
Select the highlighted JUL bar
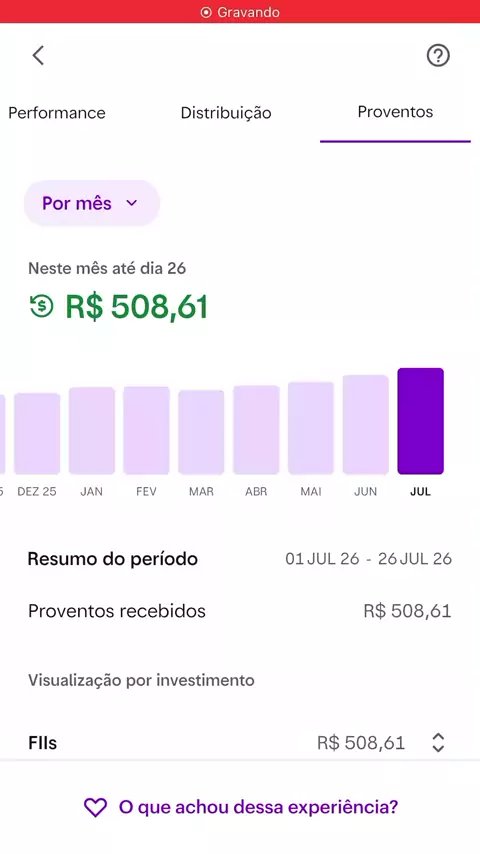(421, 421)
